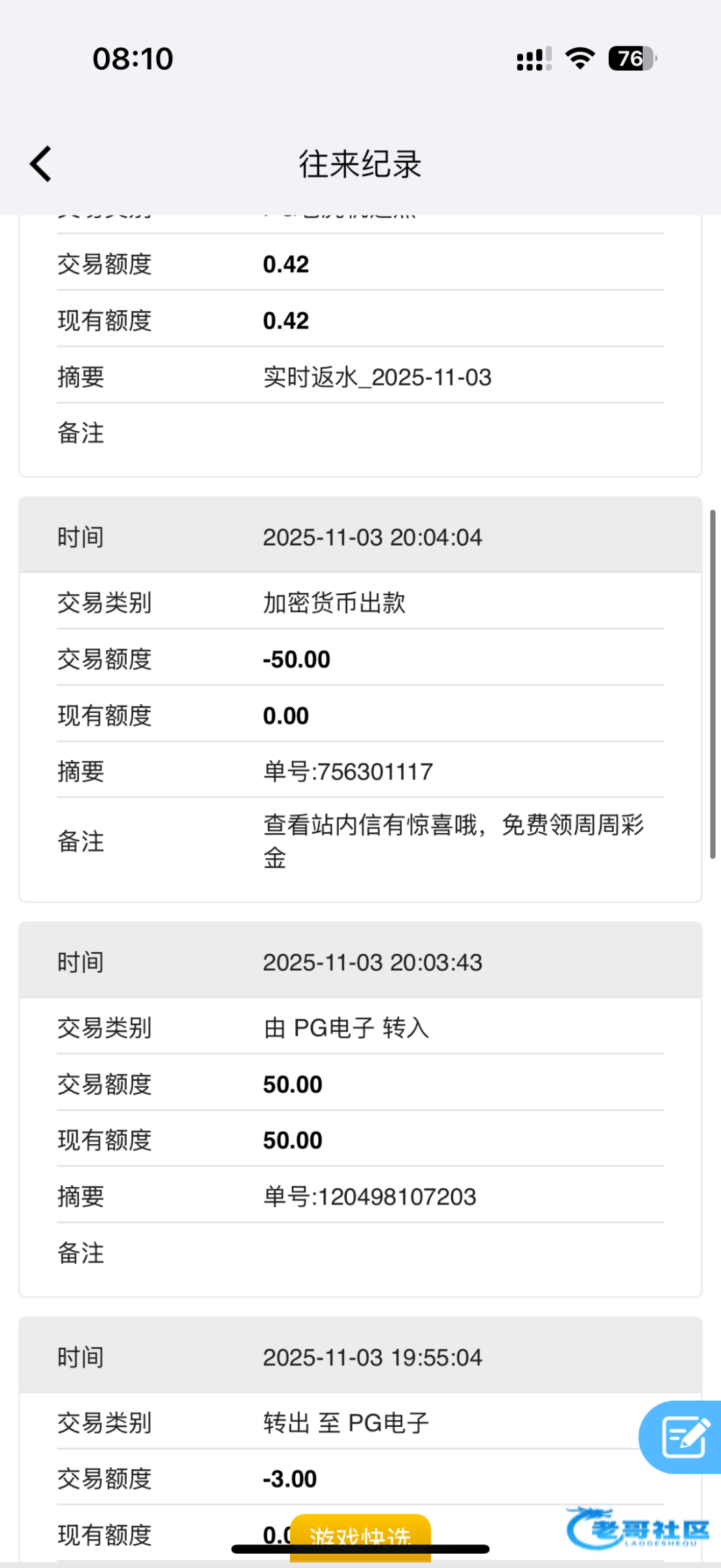Go back from the 往来纪录 page

[40, 163]
